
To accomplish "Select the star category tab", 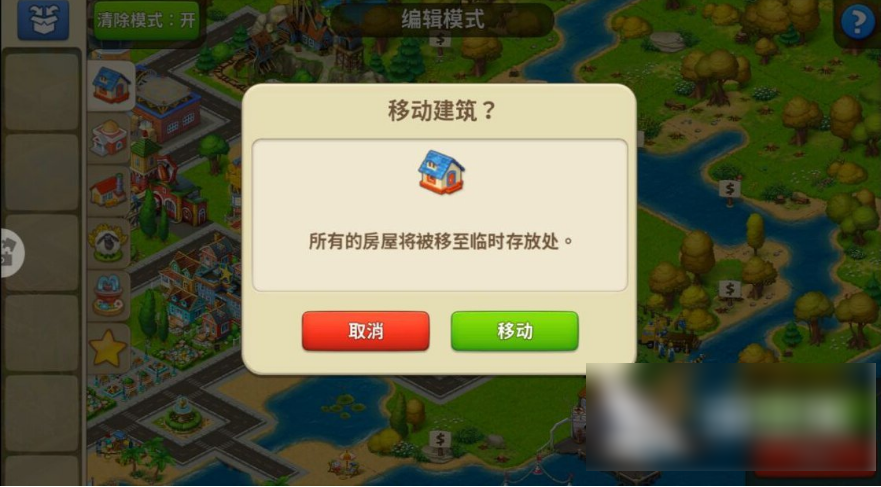I will point(108,348).
